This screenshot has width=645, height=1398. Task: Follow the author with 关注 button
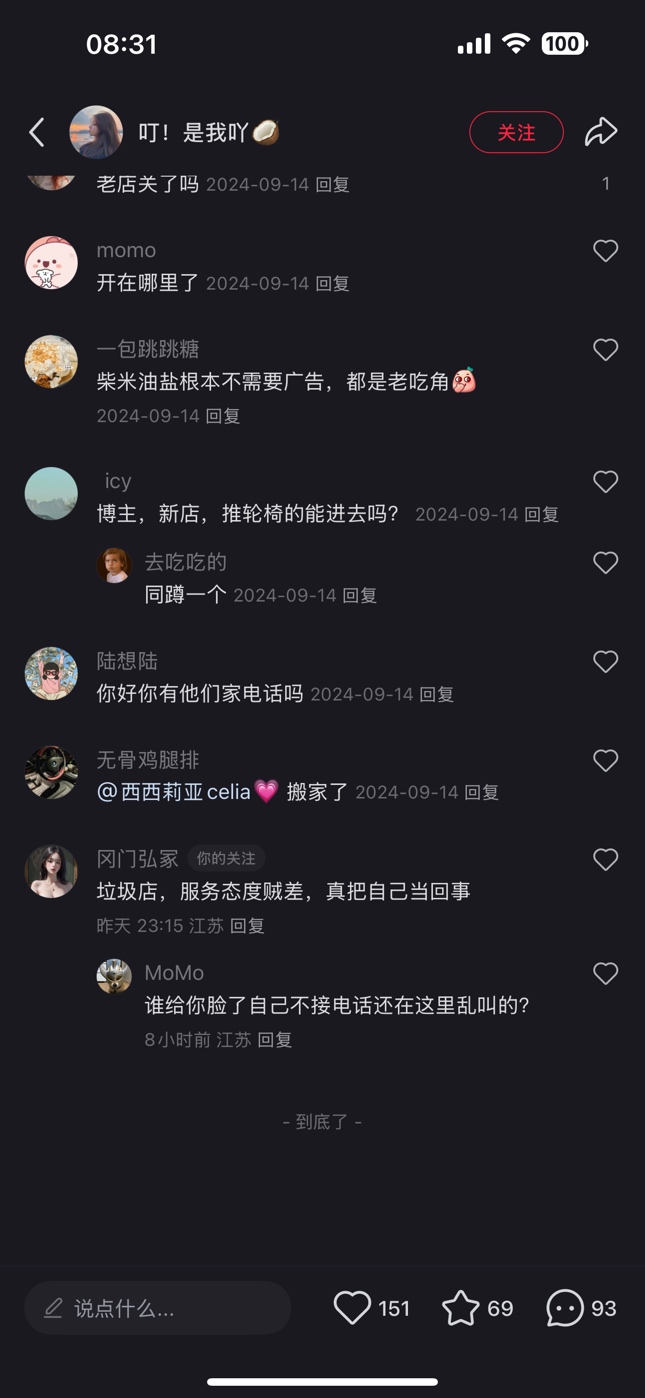point(516,132)
